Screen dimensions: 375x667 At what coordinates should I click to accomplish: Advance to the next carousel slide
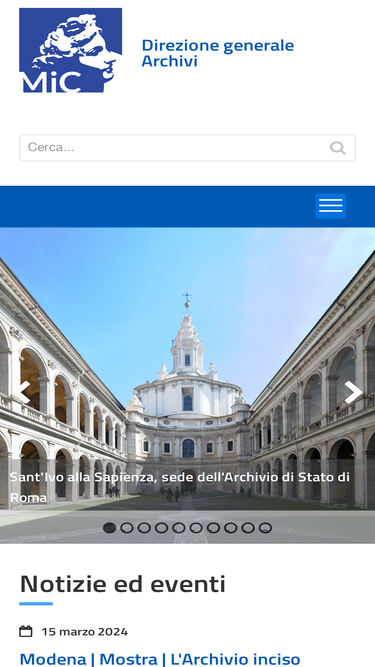[353, 392]
